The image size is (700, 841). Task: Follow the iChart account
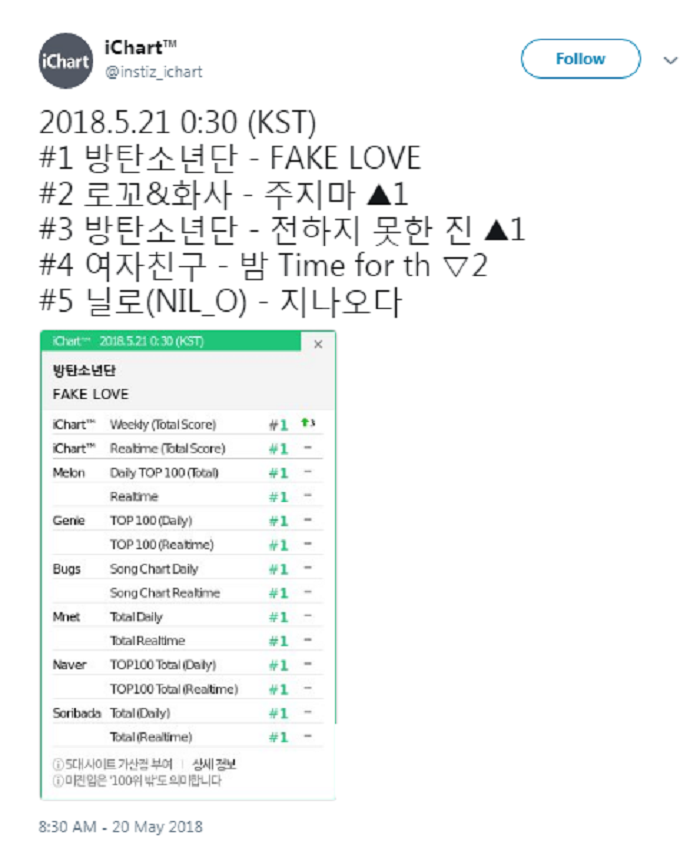(580, 59)
